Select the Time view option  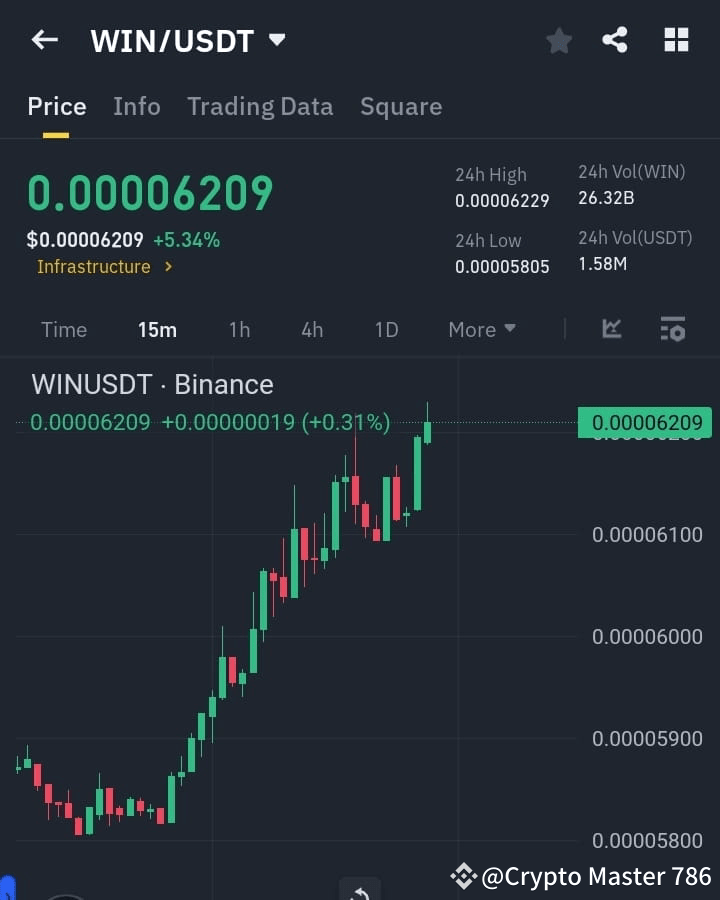[63, 329]
